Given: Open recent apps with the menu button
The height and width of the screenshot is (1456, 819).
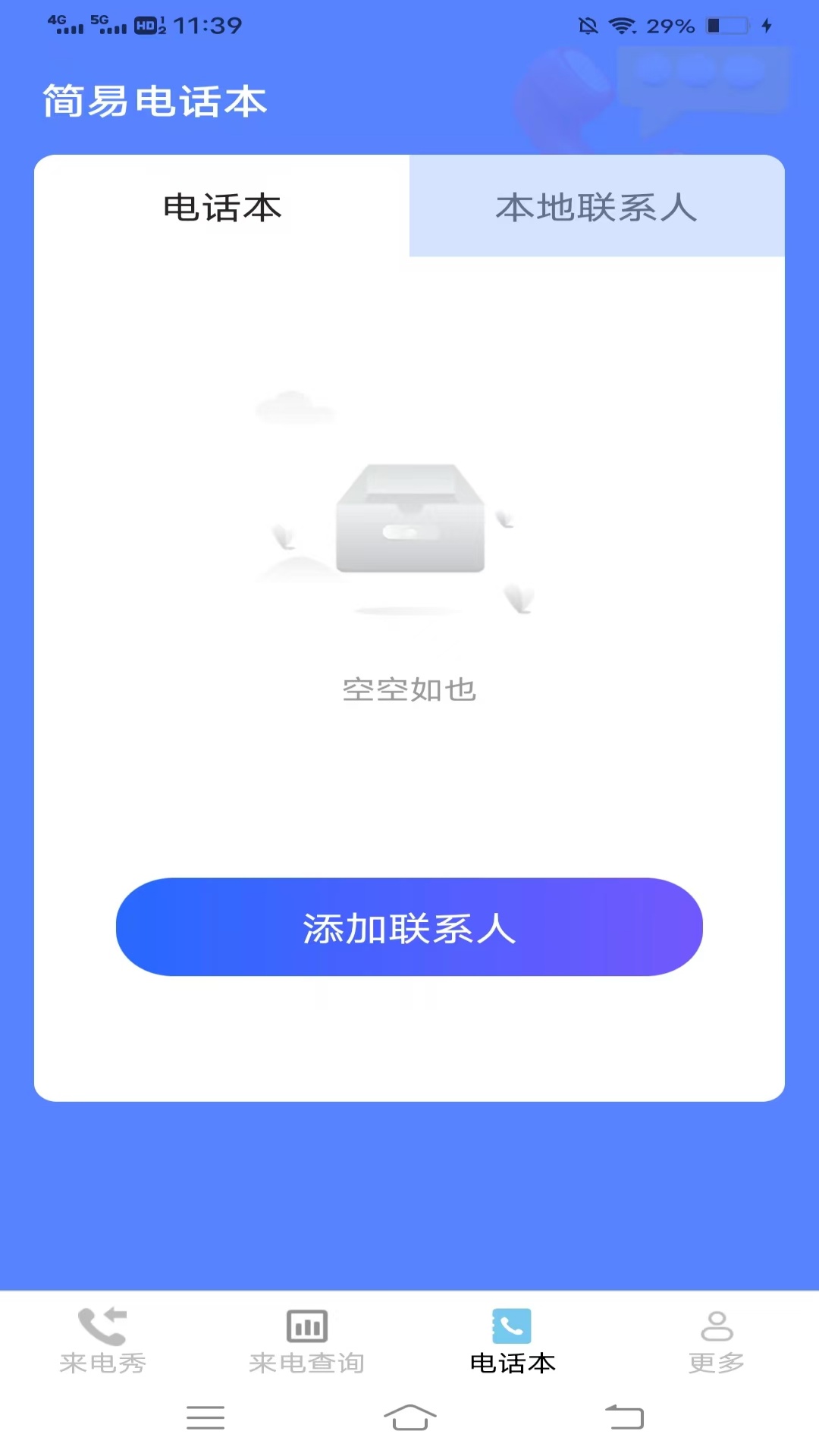Looking at the screenshot, I should [205, 1417].
